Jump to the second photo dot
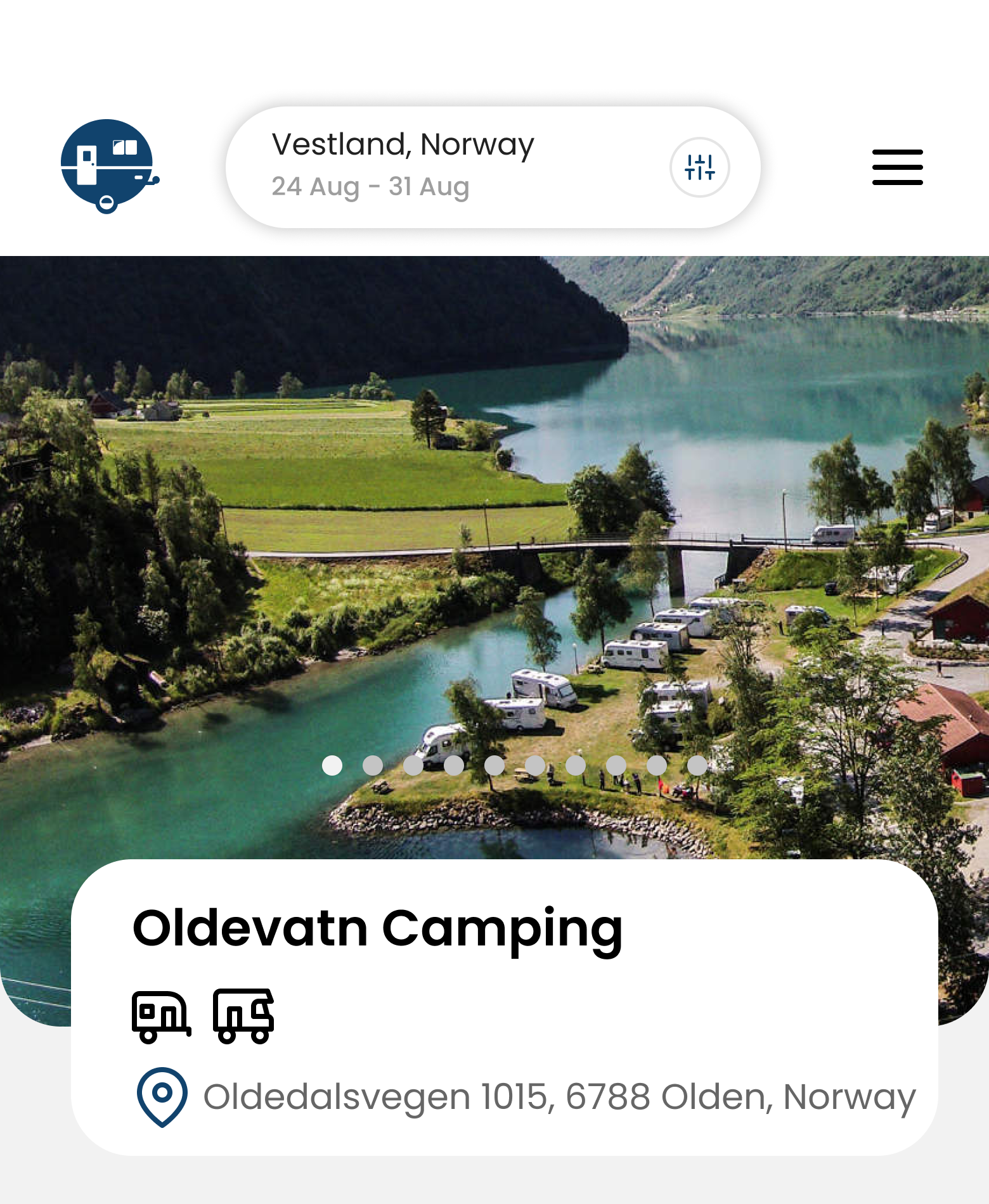Image resolution: width=989 pixels, height=1204 pixels. tap(373, 765)
